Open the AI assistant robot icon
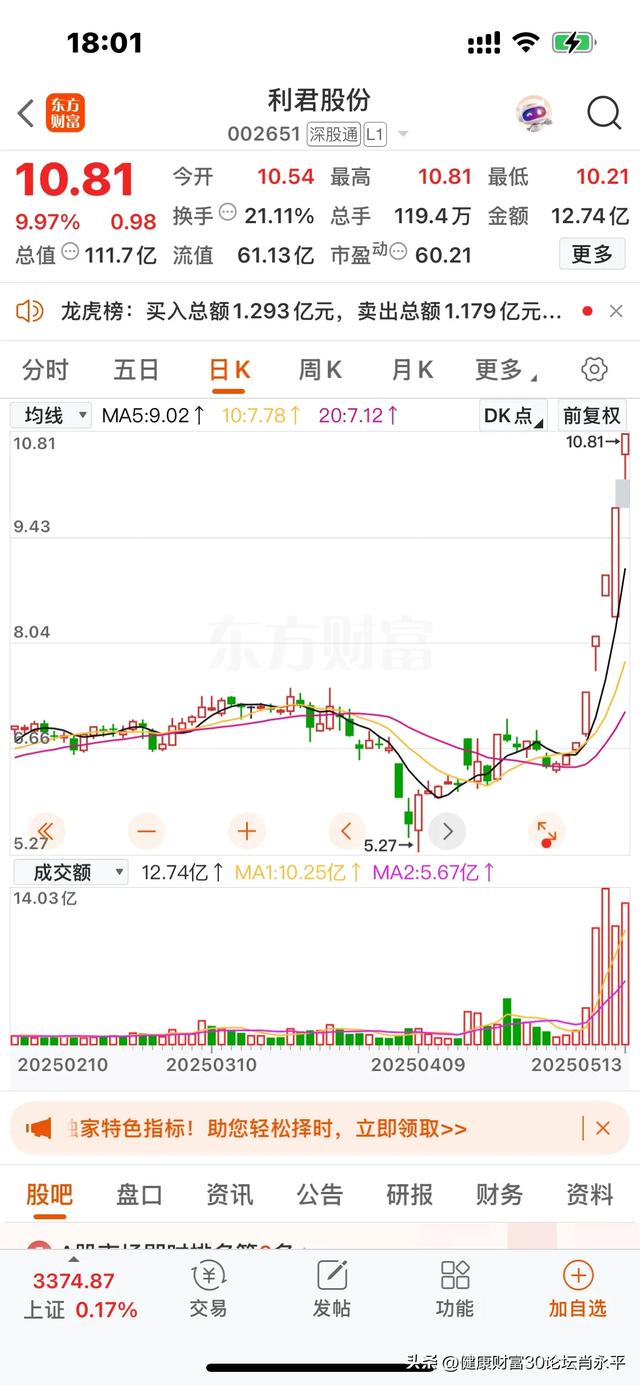This screenshot has width=640, height=1385. (534, 113)
